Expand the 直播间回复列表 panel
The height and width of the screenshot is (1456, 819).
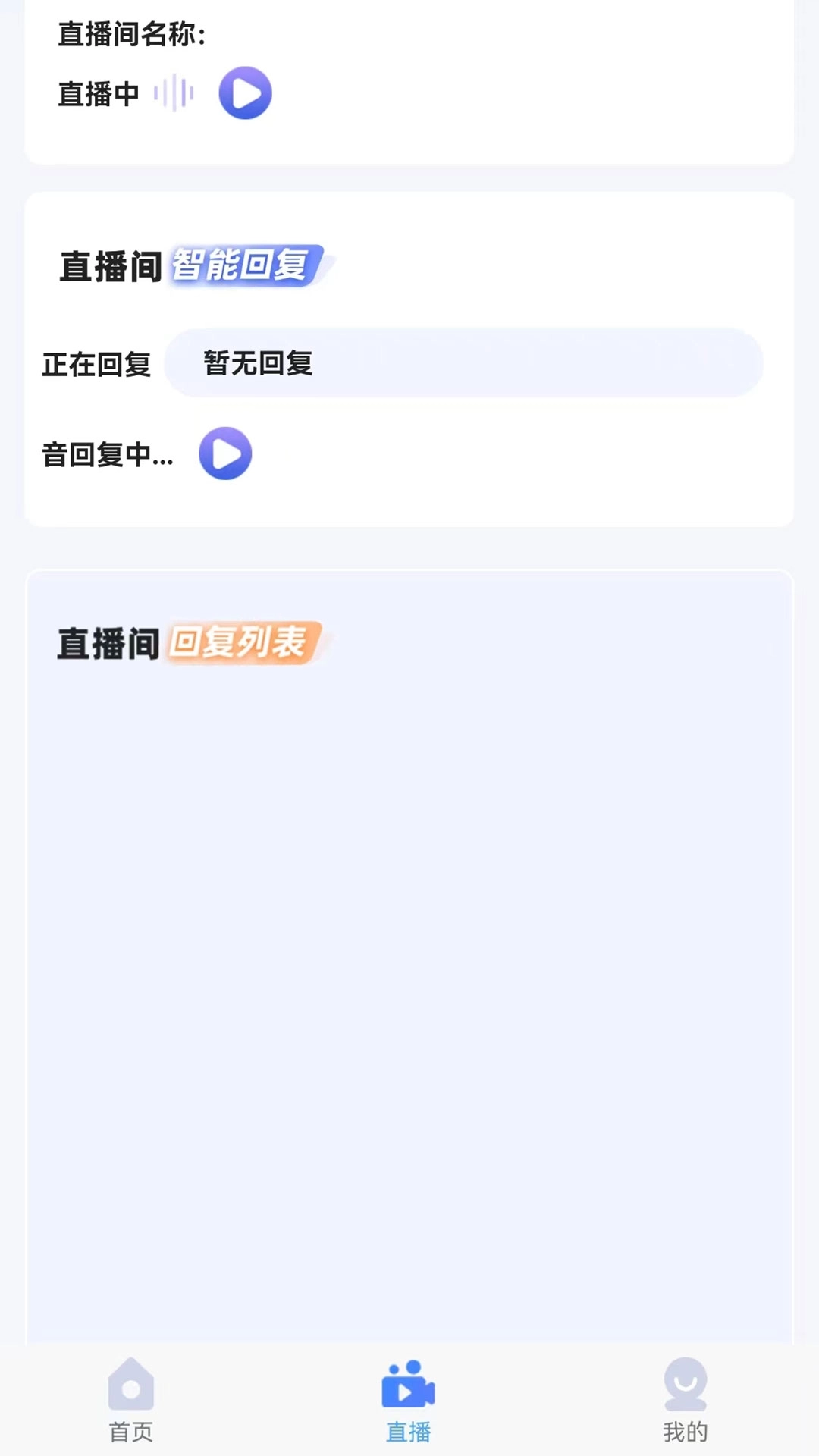click(409, 986)
